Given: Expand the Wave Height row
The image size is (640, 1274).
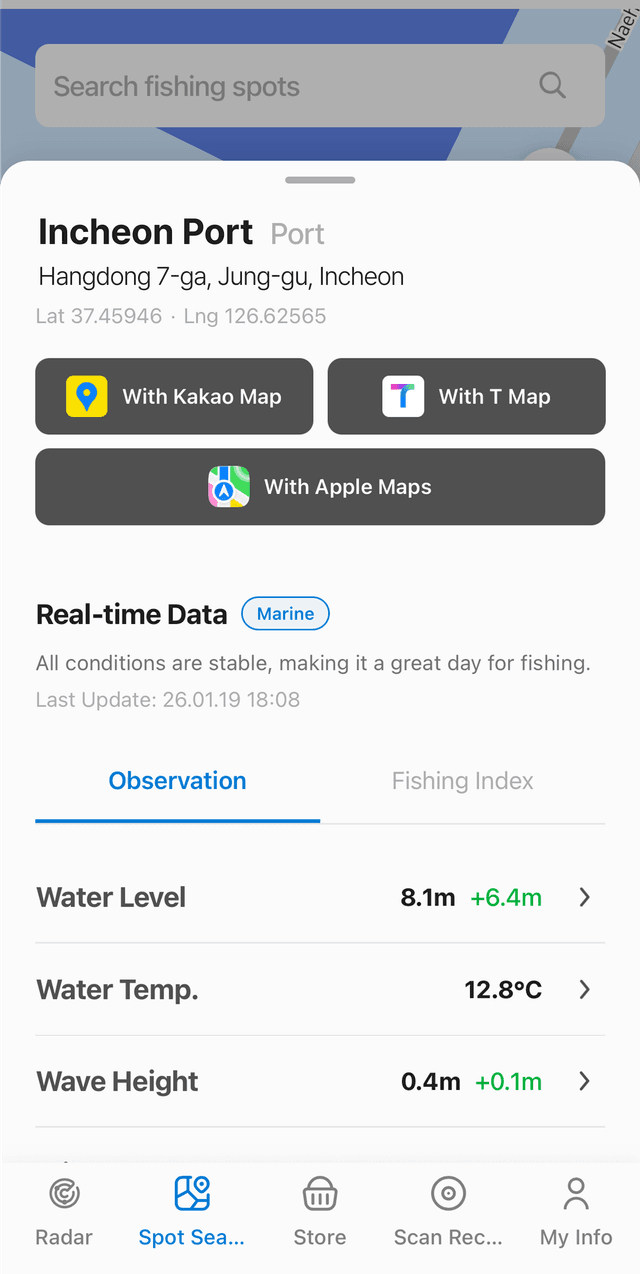Looking at the screenshot, I should [320, 1081].
